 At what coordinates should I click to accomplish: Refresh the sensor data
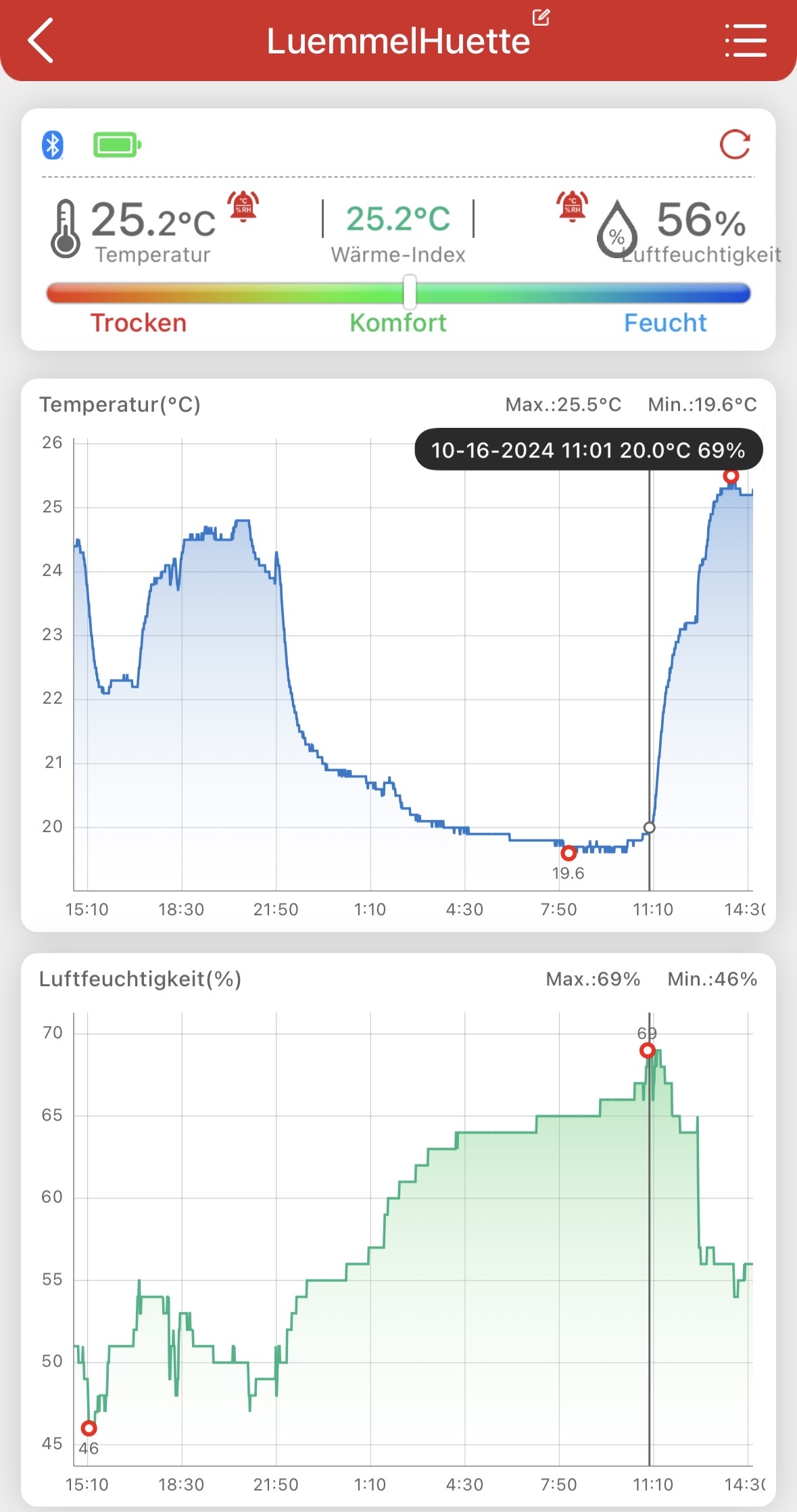735,145
